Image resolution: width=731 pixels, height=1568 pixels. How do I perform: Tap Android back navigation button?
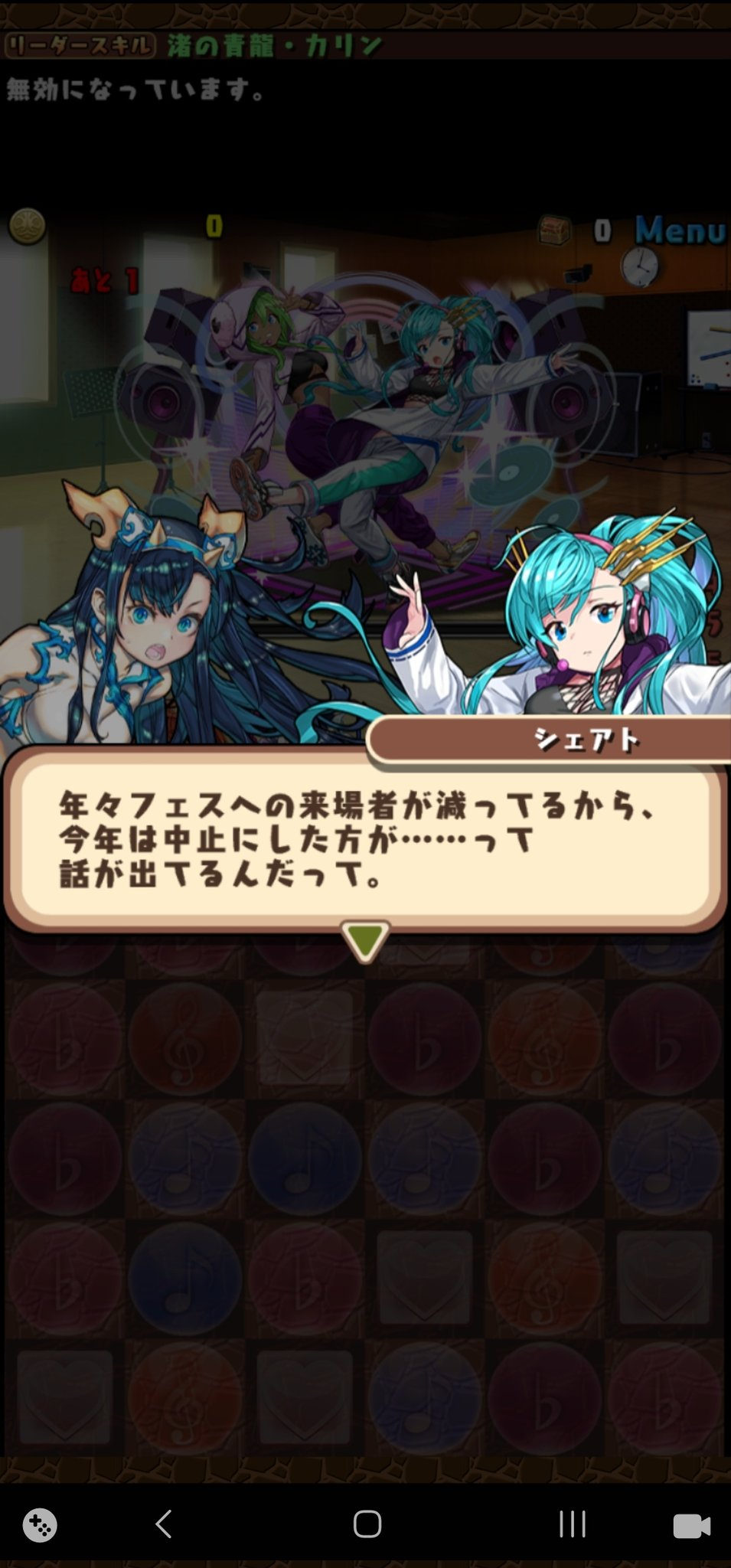pyautogui.click(x=163, y=1524)
